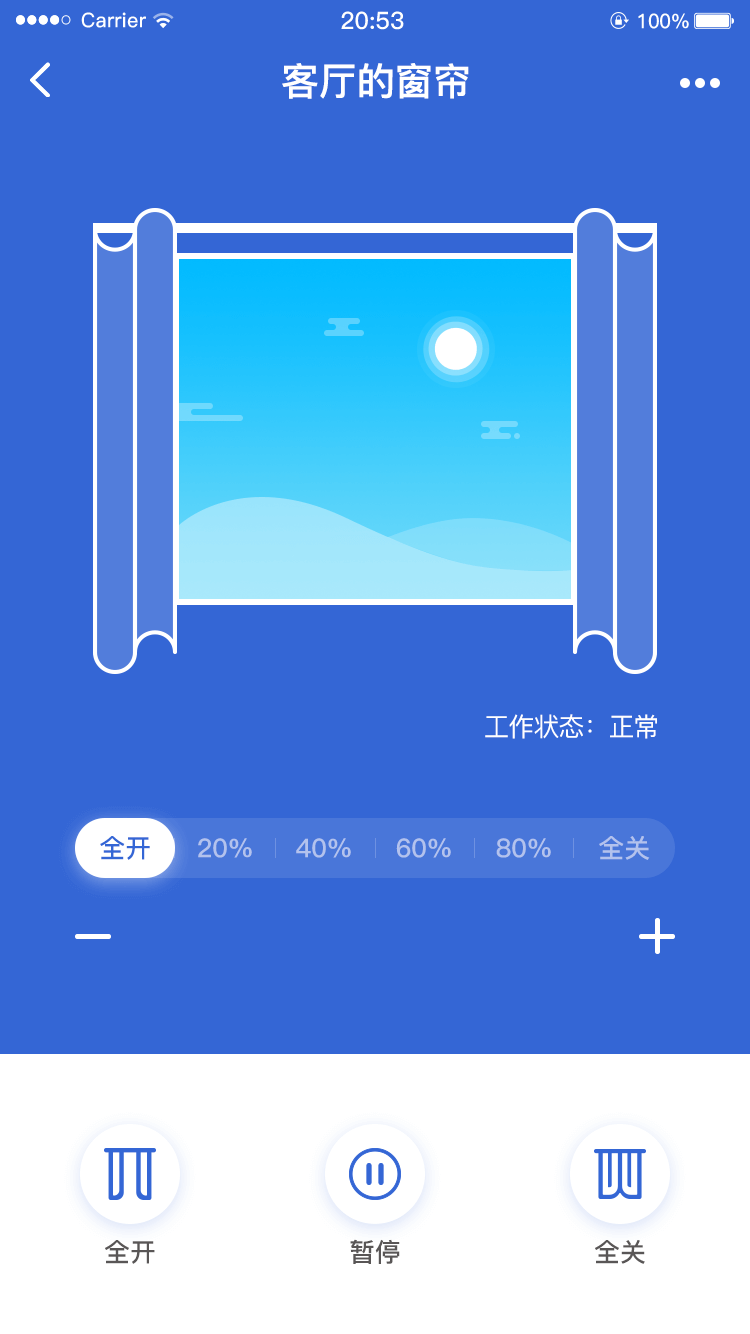Set curtain position to 20%

pyautogui.click(x=225, y=848)
